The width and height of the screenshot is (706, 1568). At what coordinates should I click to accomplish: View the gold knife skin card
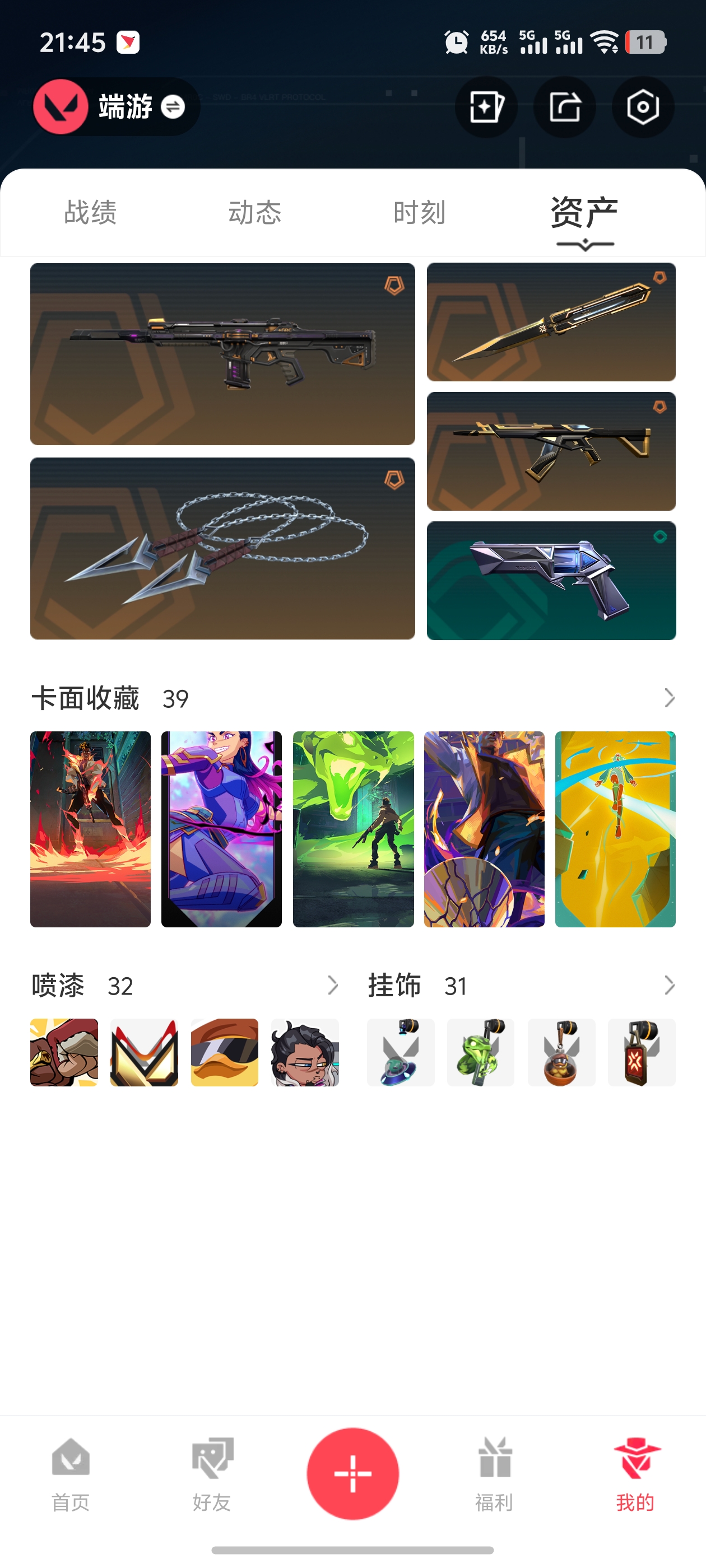pyautogui.click(x=551, y=322)
